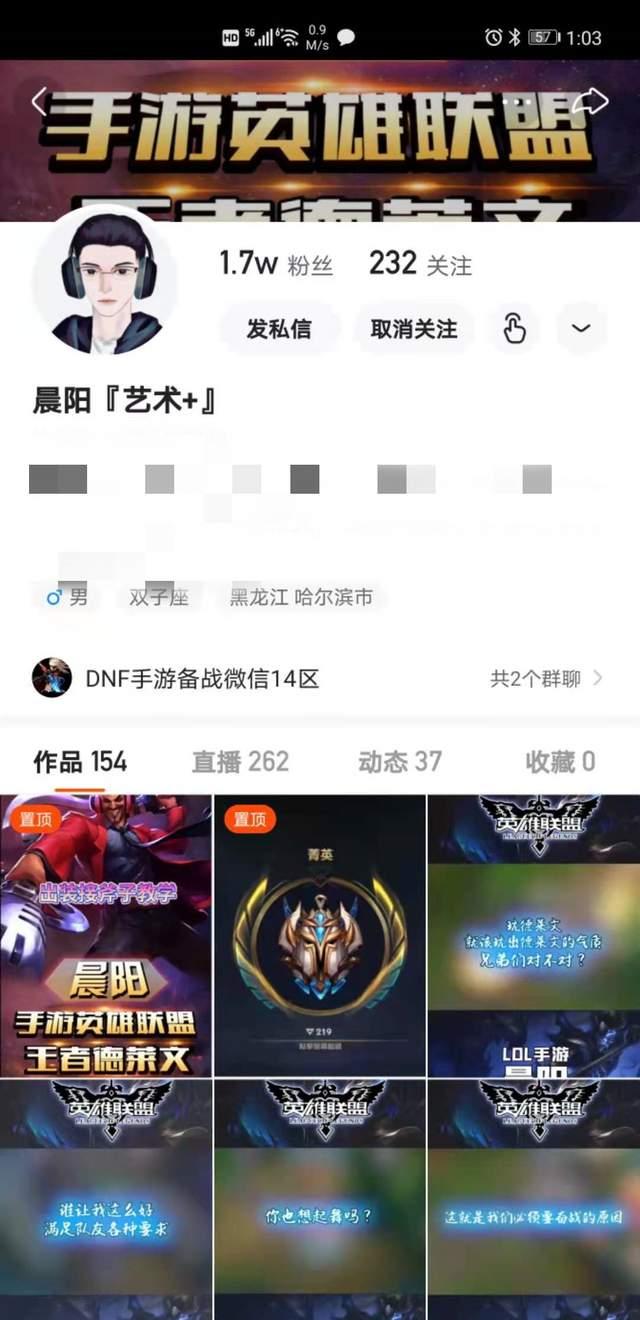
Task: Select the 作品 154 tab
Action: tap(80, 762)
